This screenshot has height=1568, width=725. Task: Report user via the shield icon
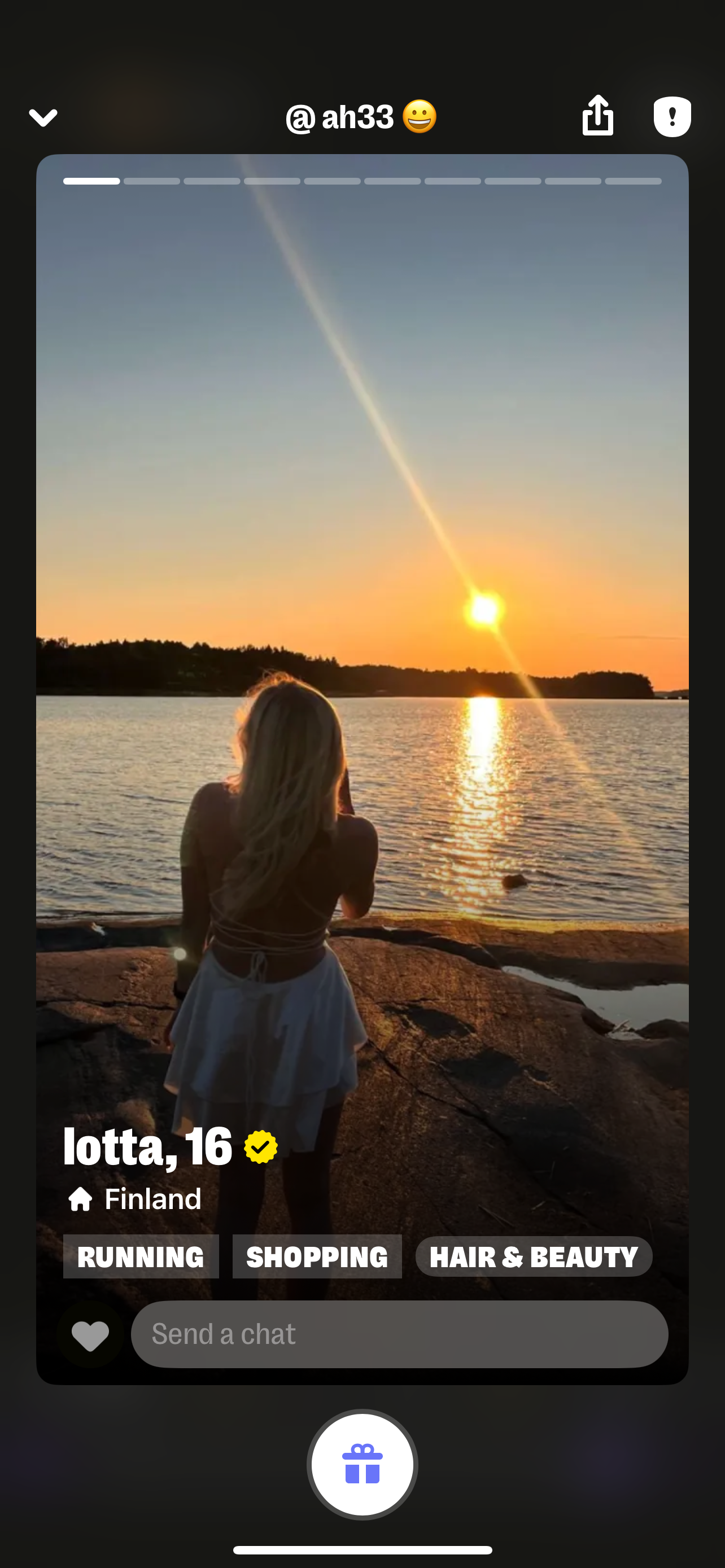point(671,116)
